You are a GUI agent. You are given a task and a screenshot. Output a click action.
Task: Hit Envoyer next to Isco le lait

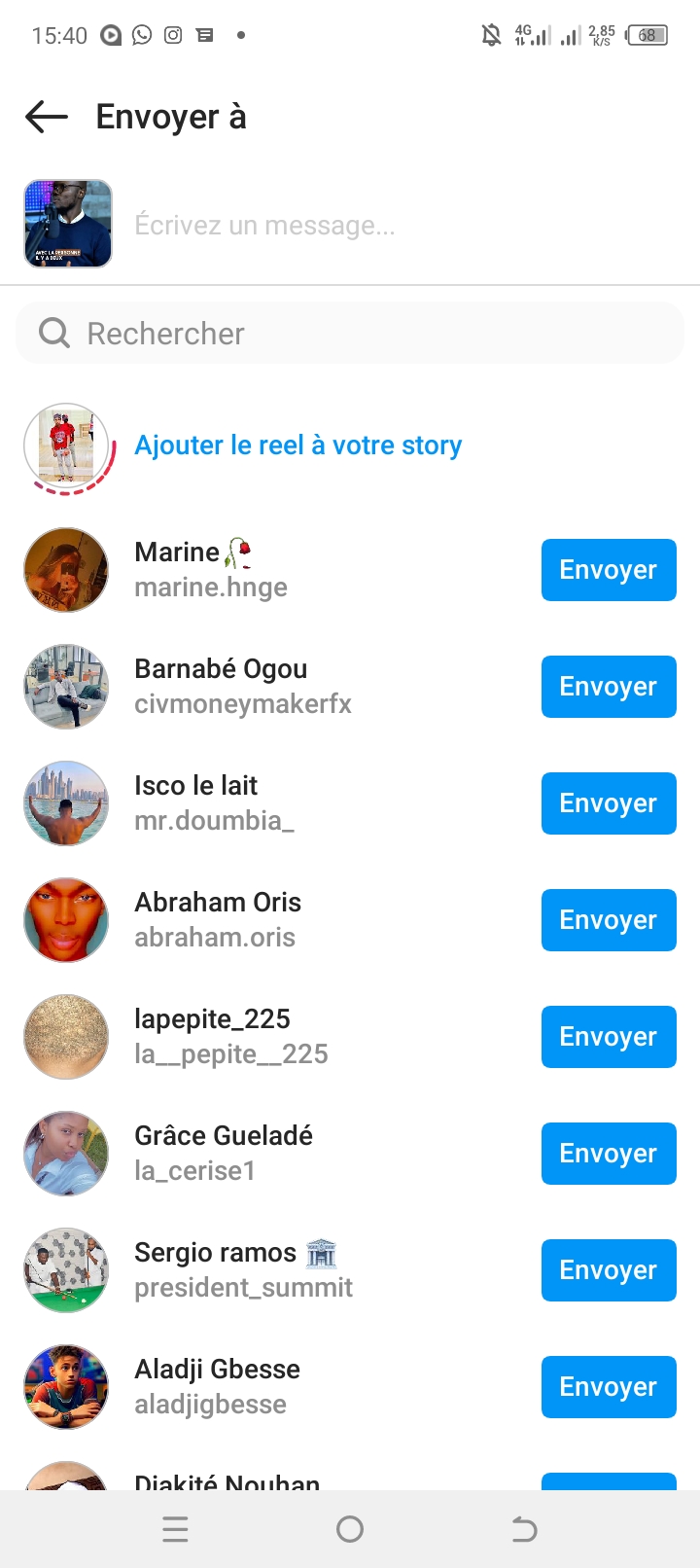(x=608, y=803)
